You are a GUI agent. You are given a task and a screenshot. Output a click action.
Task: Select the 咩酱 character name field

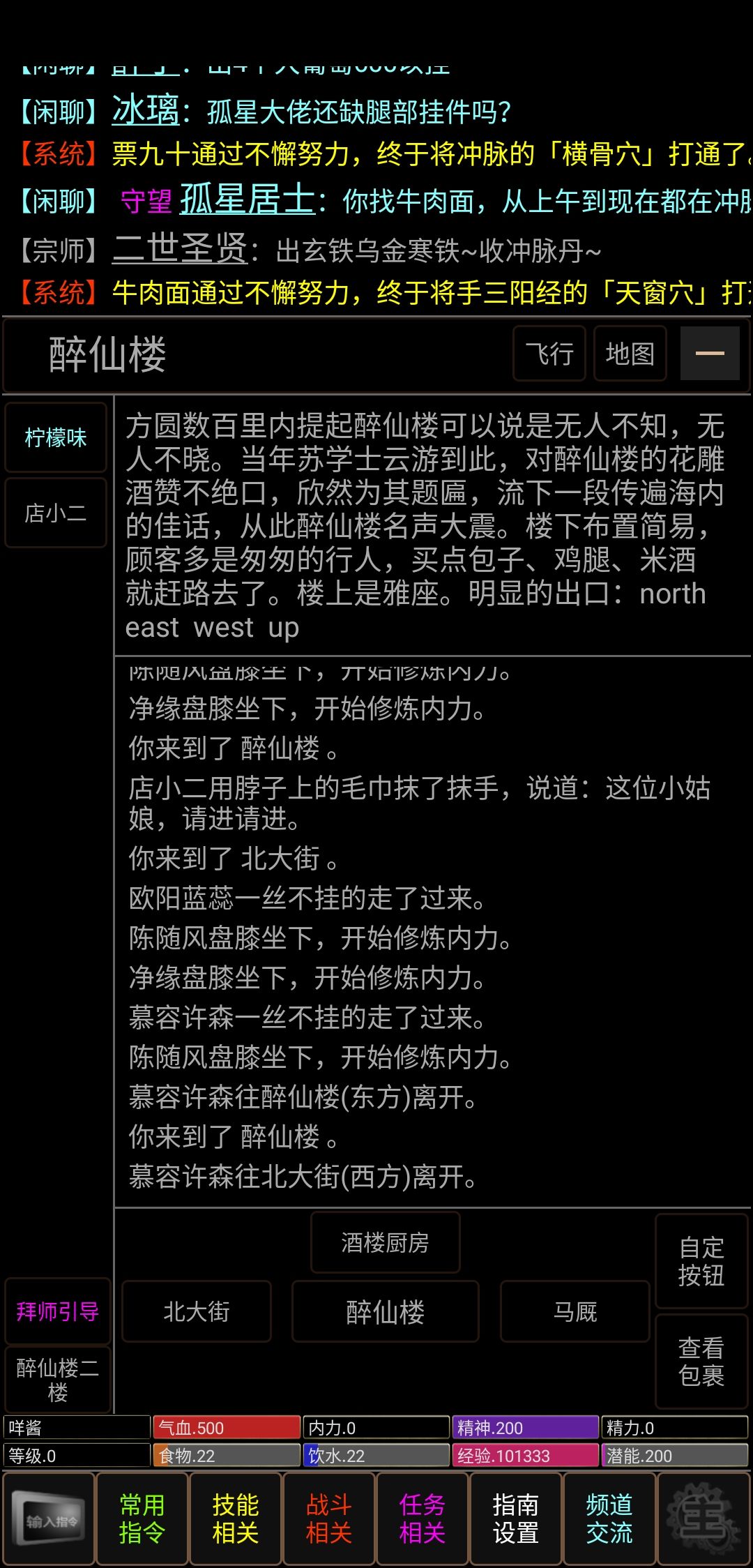pos(75,1428)
